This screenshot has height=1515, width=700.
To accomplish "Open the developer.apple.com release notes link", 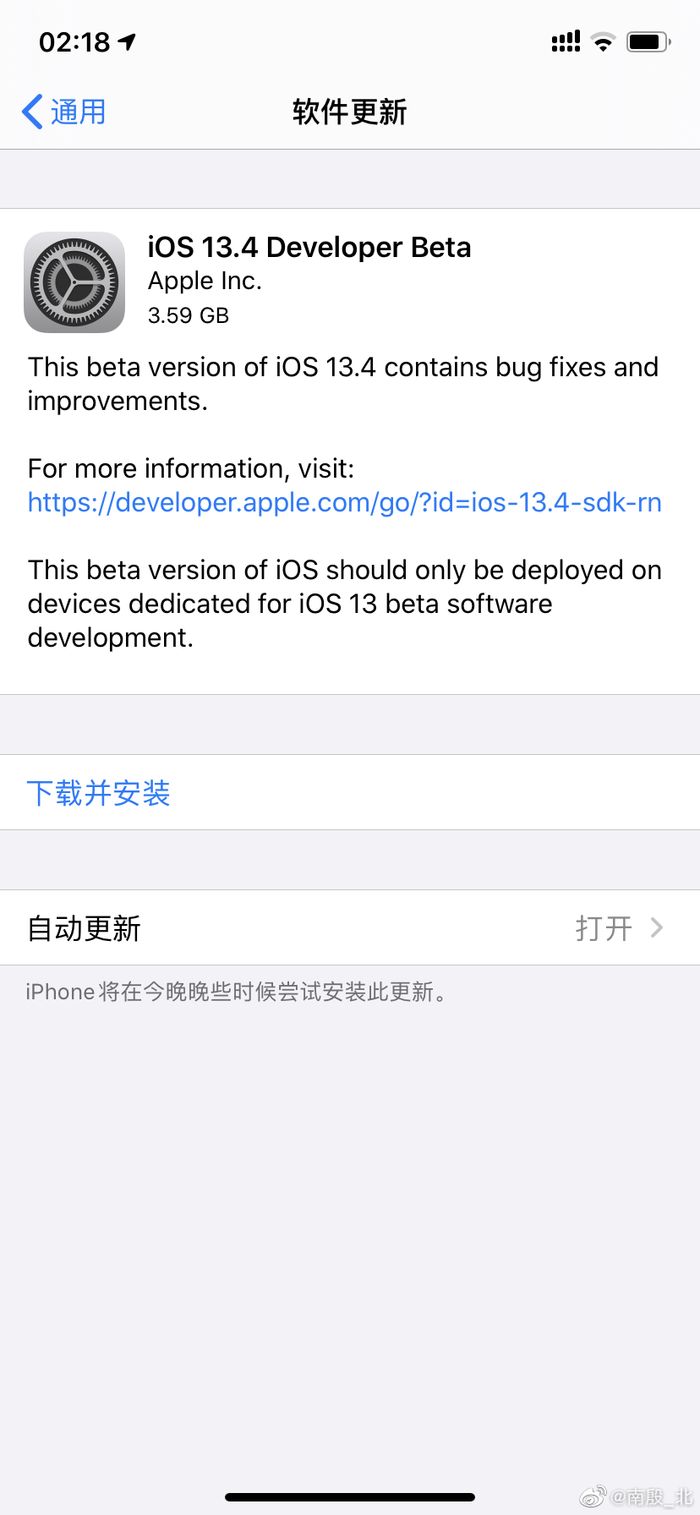I will [x=344, y=502].
